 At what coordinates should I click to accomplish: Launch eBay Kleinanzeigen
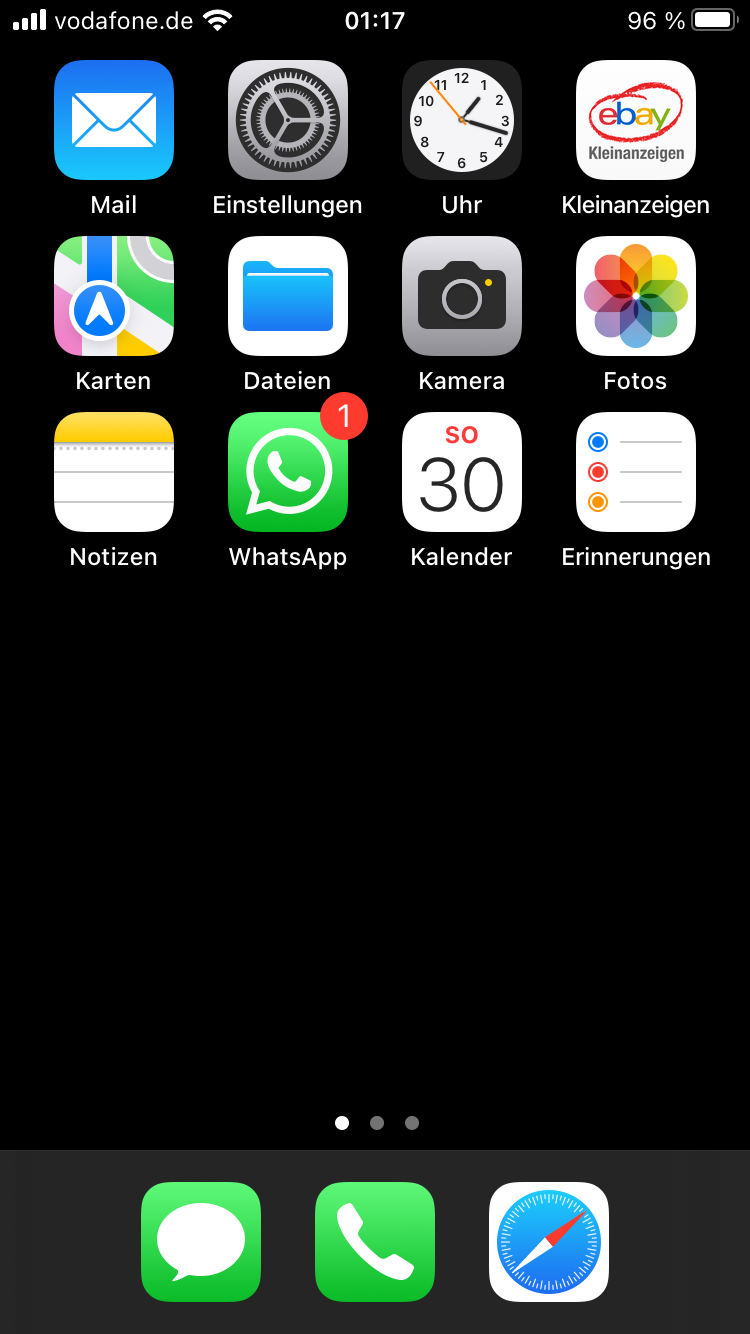636,120
